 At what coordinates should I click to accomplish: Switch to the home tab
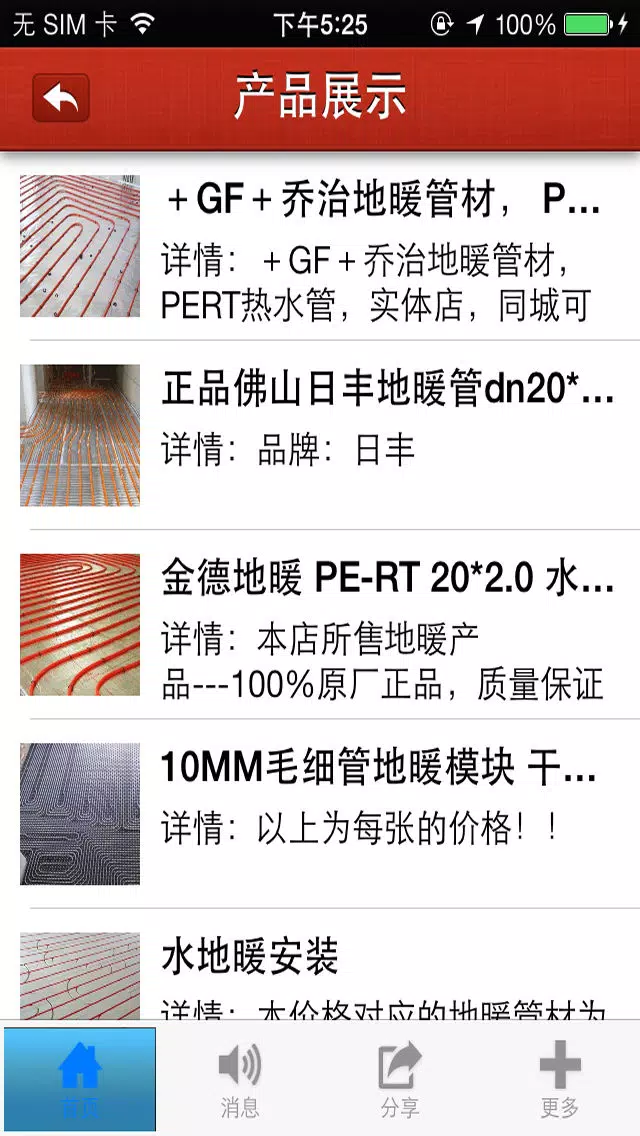[80, 1079]
